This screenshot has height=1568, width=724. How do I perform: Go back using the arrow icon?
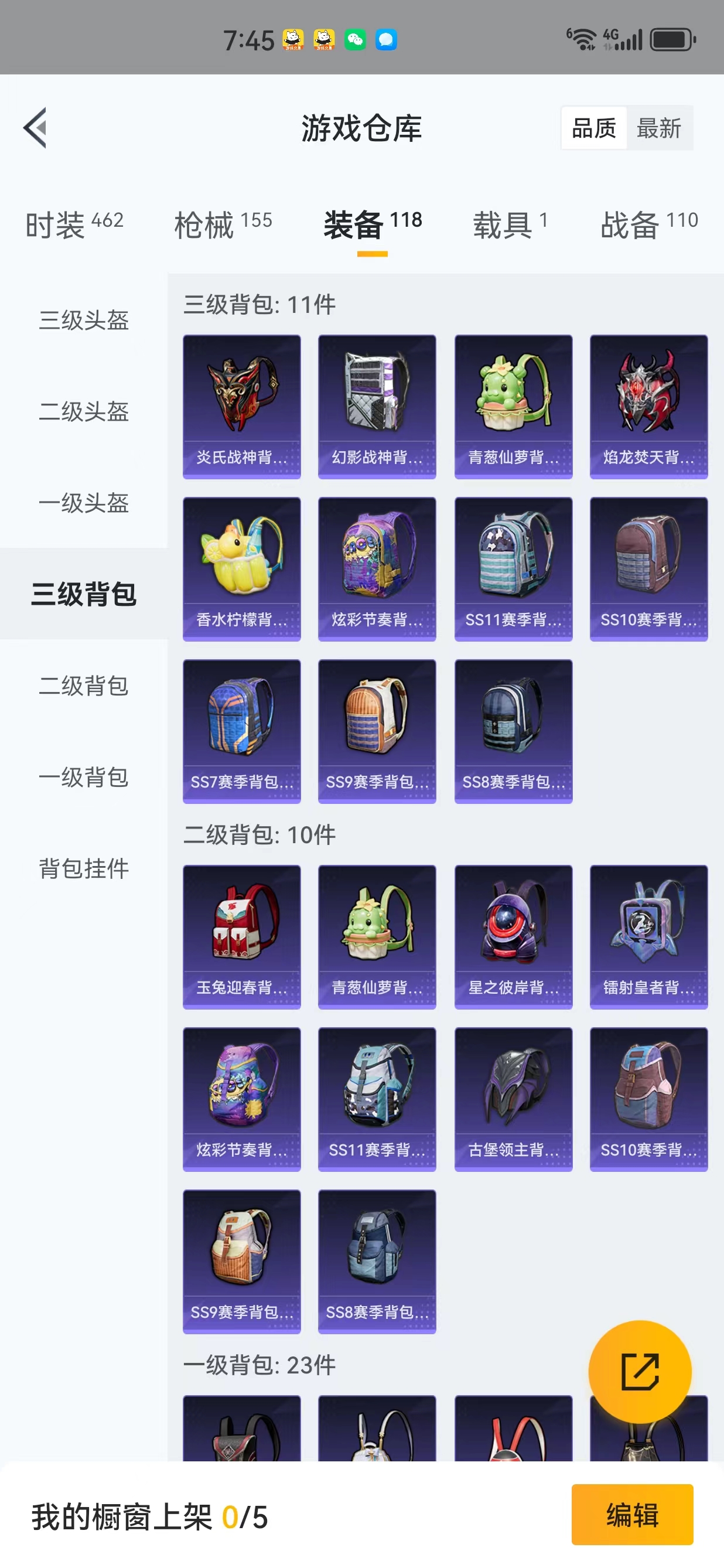(35, 128)
